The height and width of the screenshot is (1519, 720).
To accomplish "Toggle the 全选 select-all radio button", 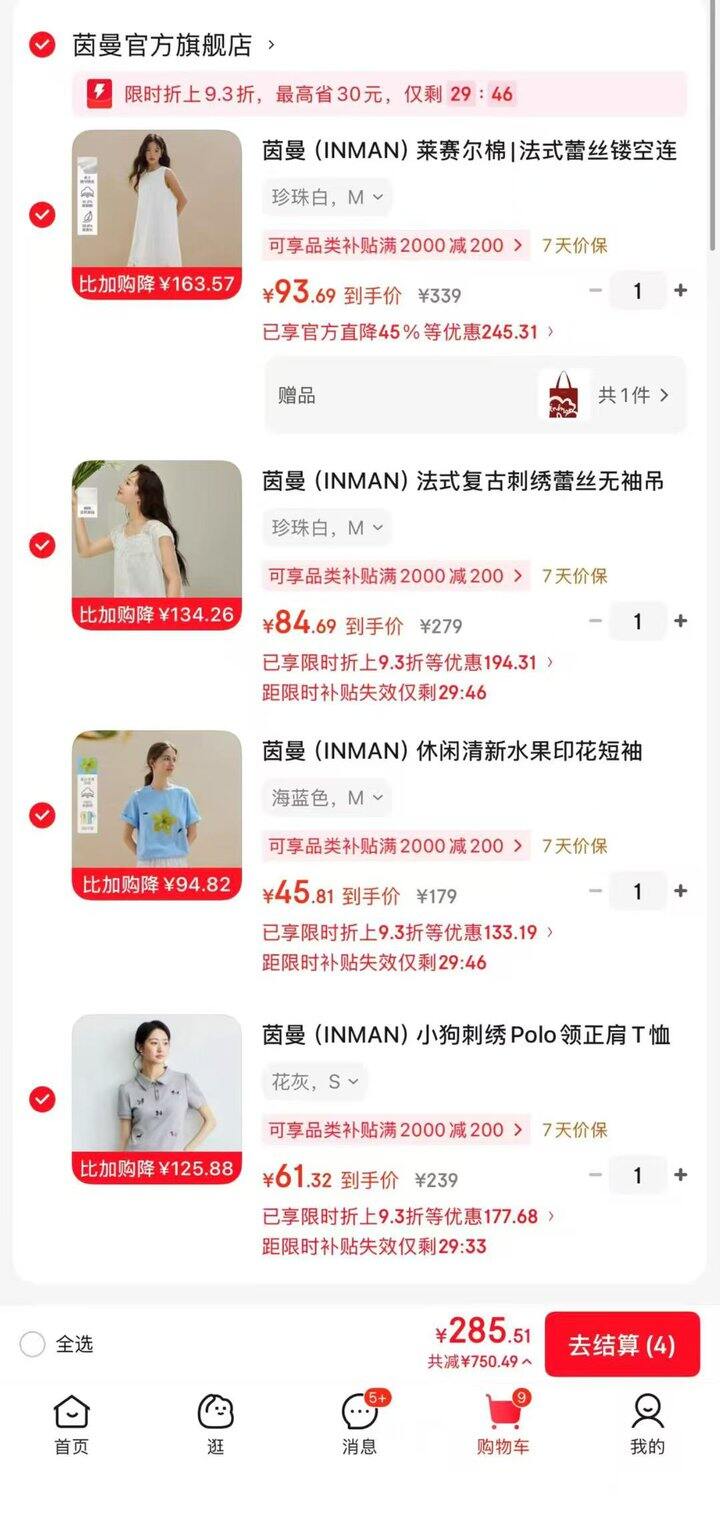I will point(33,1344).
